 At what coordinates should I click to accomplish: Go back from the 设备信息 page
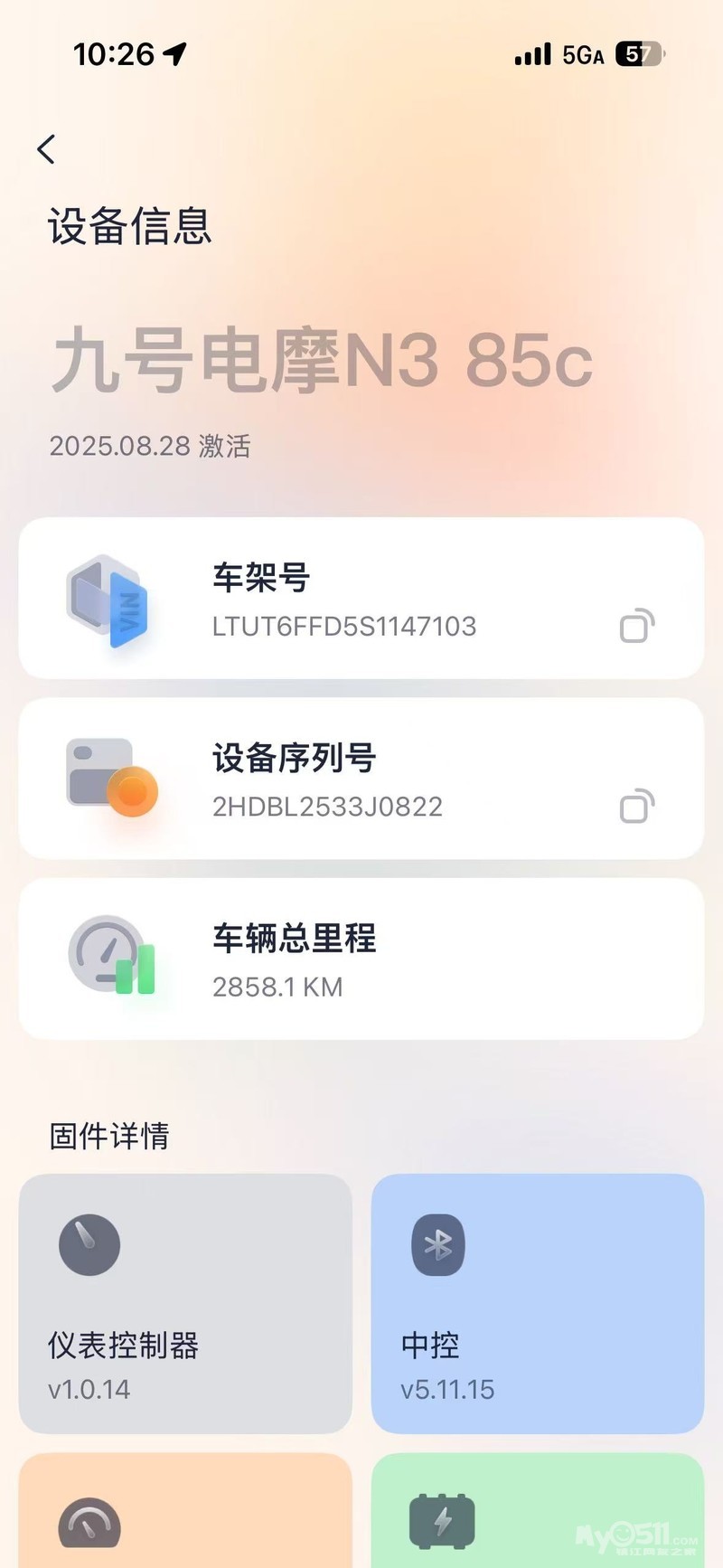coord(47,149)
